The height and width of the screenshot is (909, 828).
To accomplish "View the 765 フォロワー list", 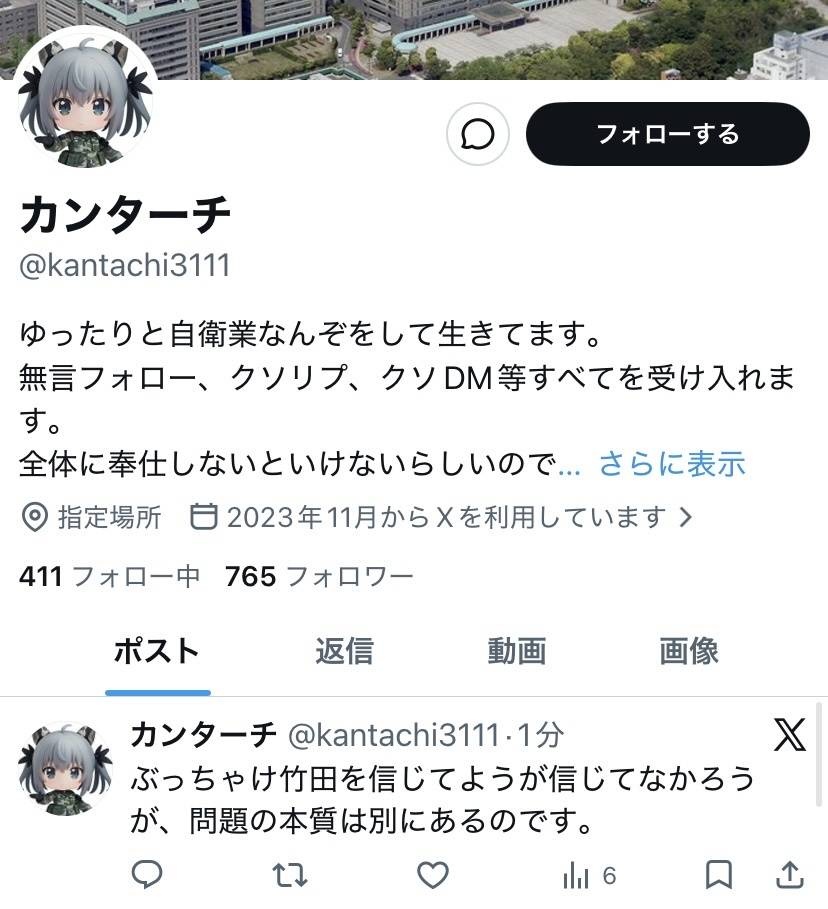I will click(319, 576).
